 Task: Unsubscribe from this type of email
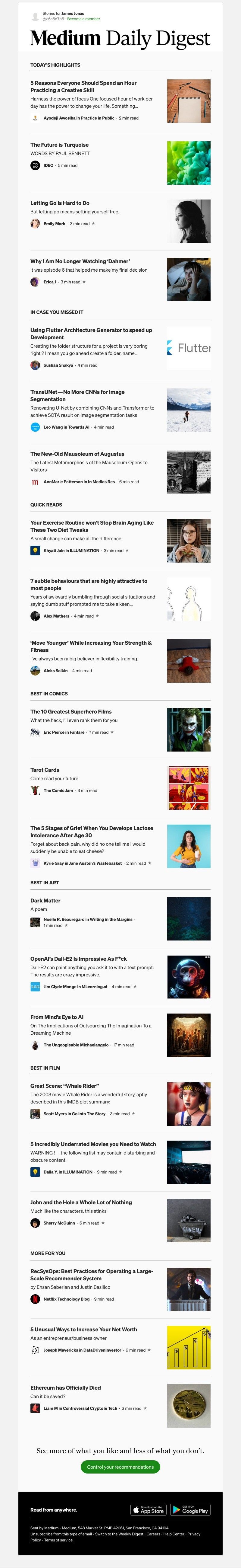click(x=41, y=1534)
